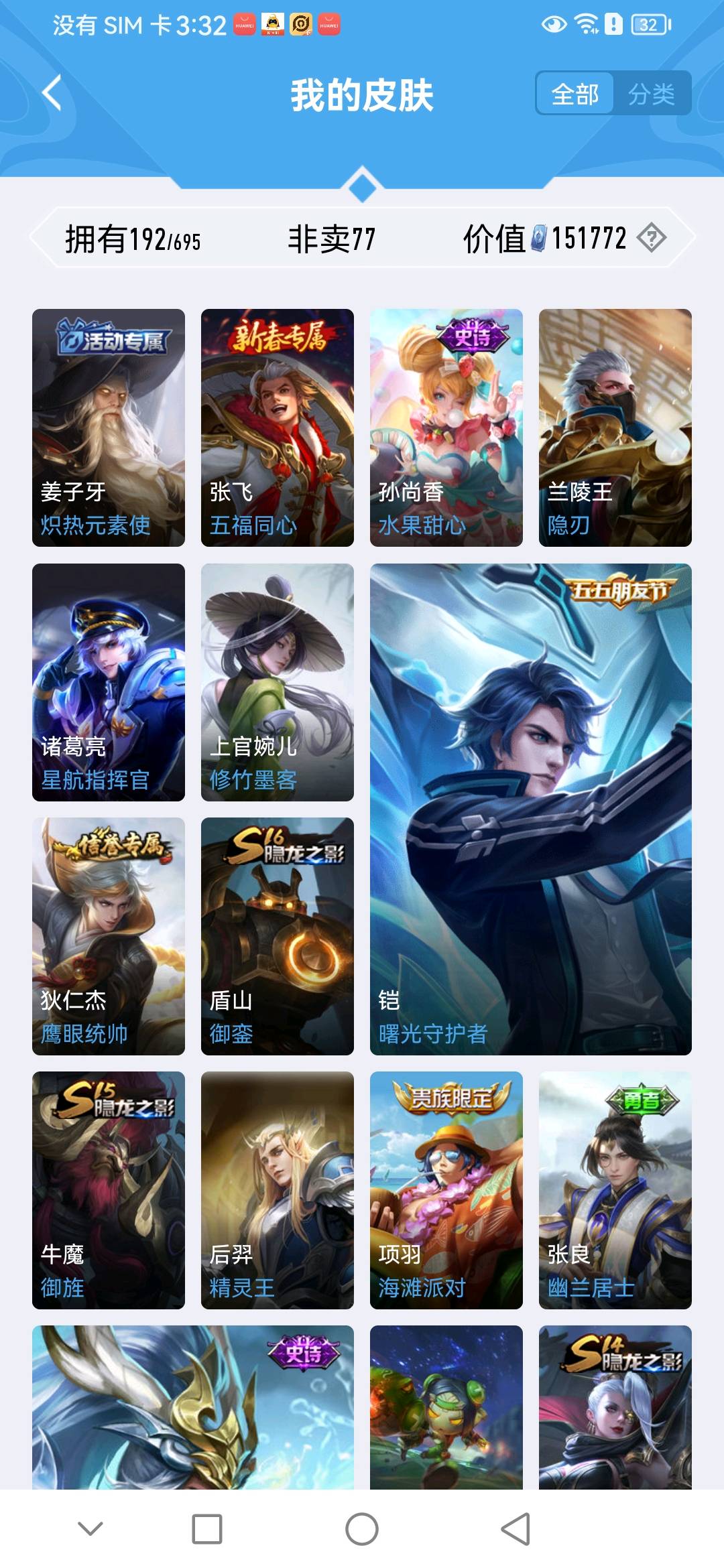
Task: Open recent apps with square button
Action: click(x=207, y=1529)
